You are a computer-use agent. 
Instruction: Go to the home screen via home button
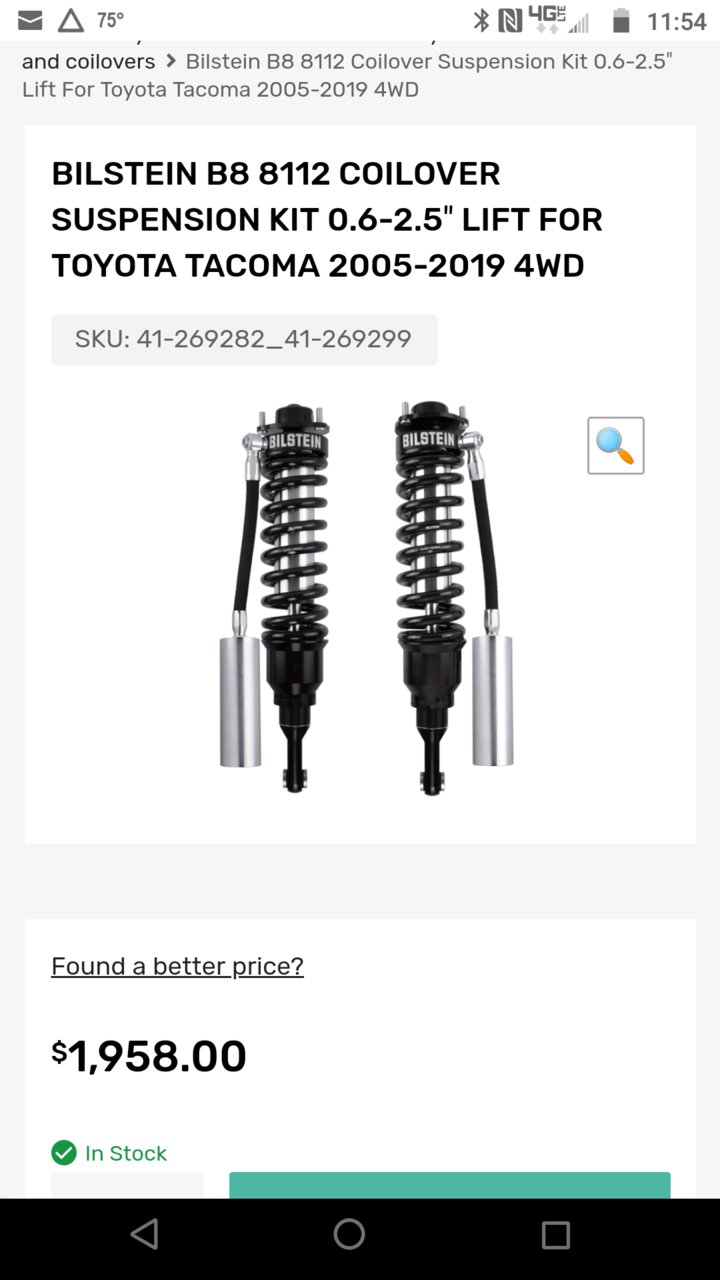coord(349,1234)
